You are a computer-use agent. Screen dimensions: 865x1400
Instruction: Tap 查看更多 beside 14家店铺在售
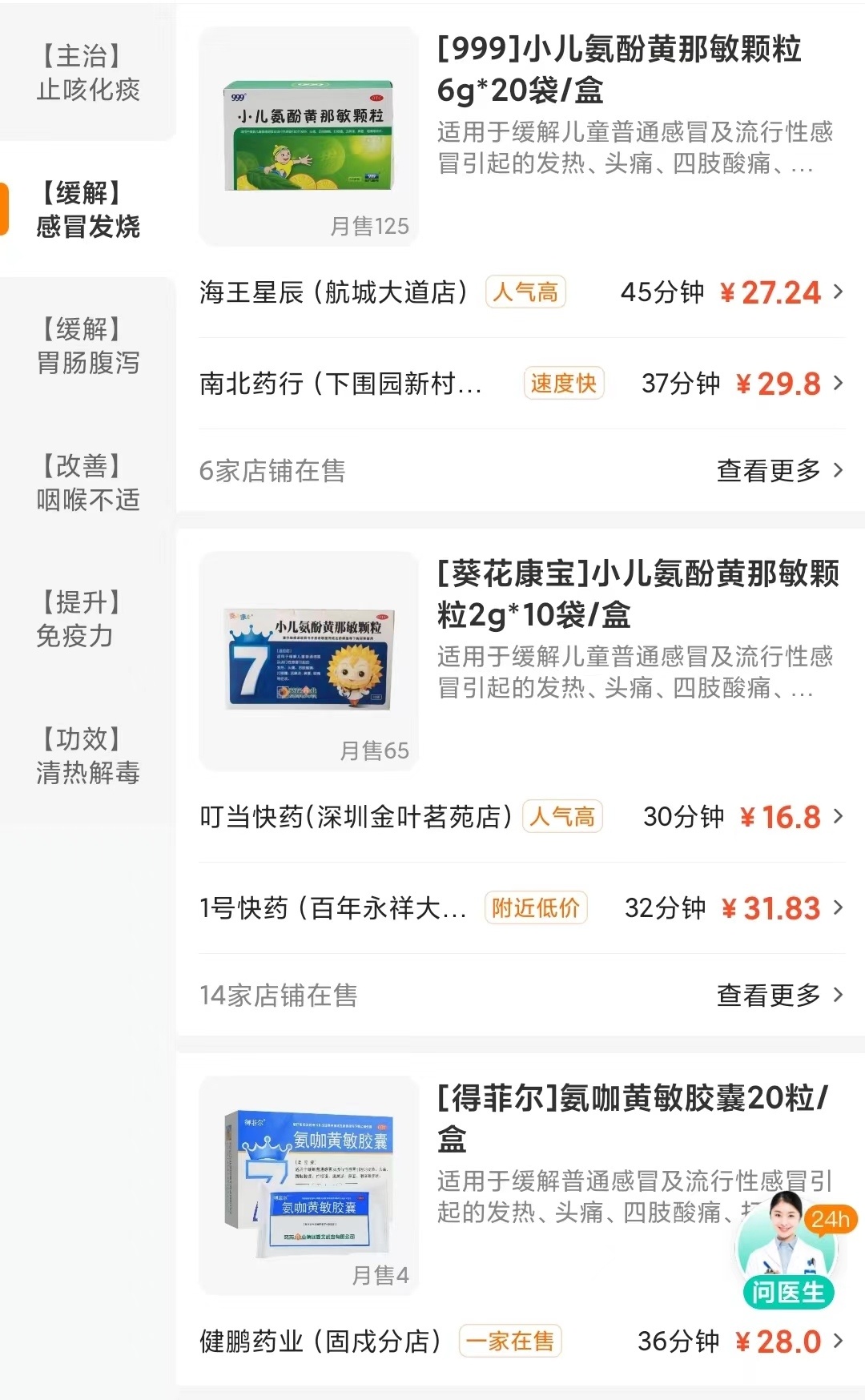pos(779,995)
